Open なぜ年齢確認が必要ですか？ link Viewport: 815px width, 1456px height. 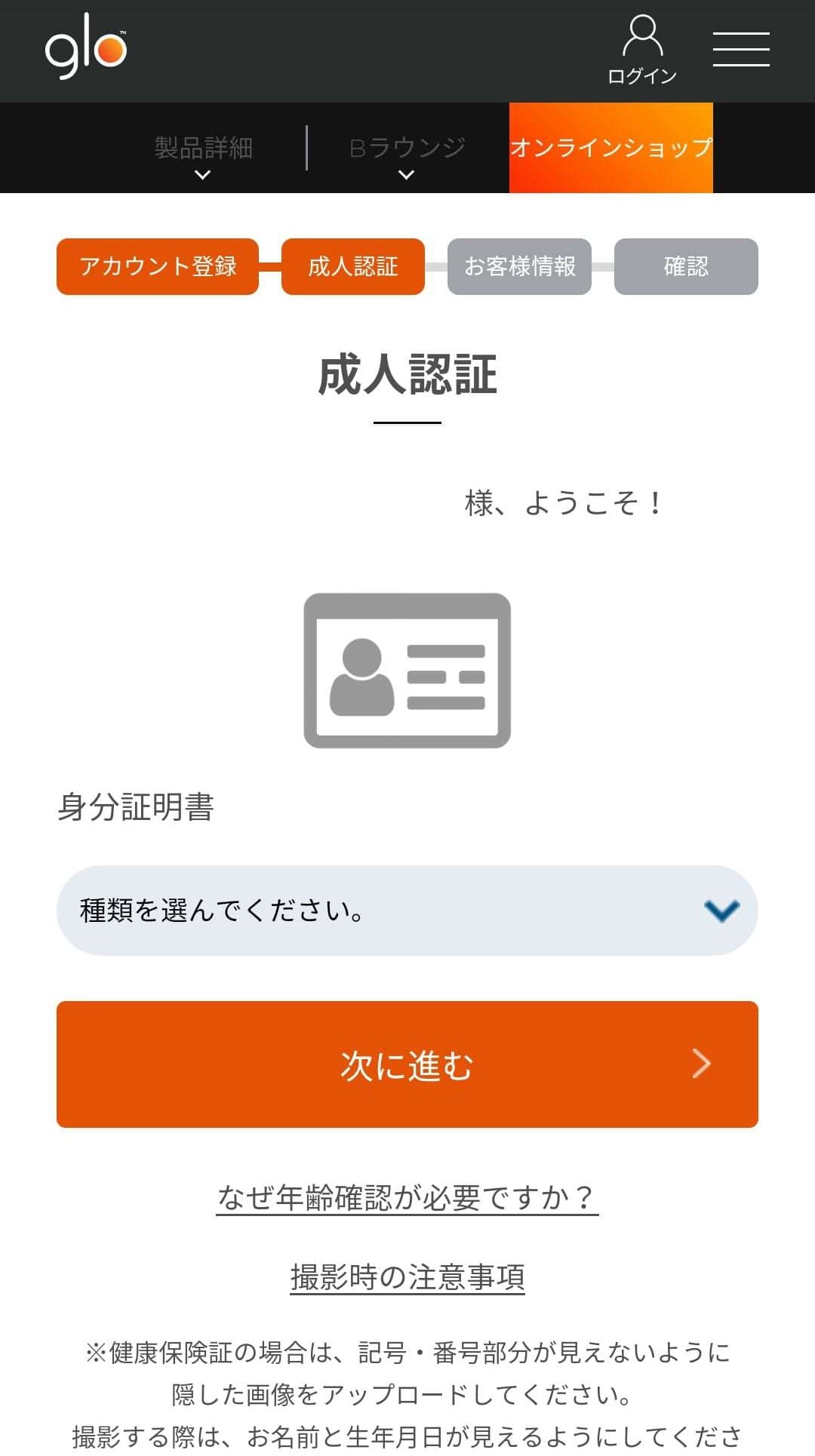point(407,1197)
